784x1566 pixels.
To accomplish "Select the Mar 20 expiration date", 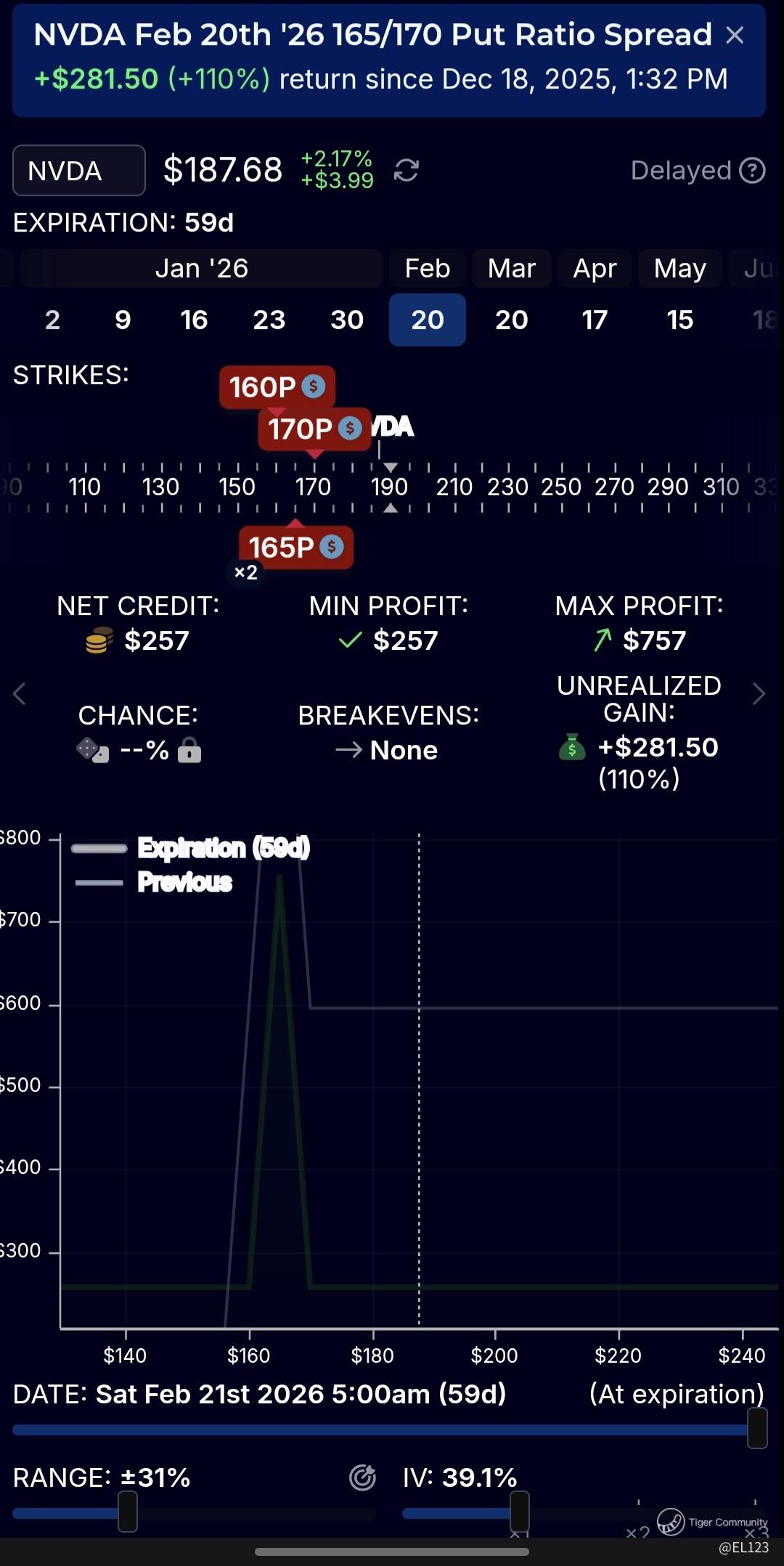I will [511, 320].
